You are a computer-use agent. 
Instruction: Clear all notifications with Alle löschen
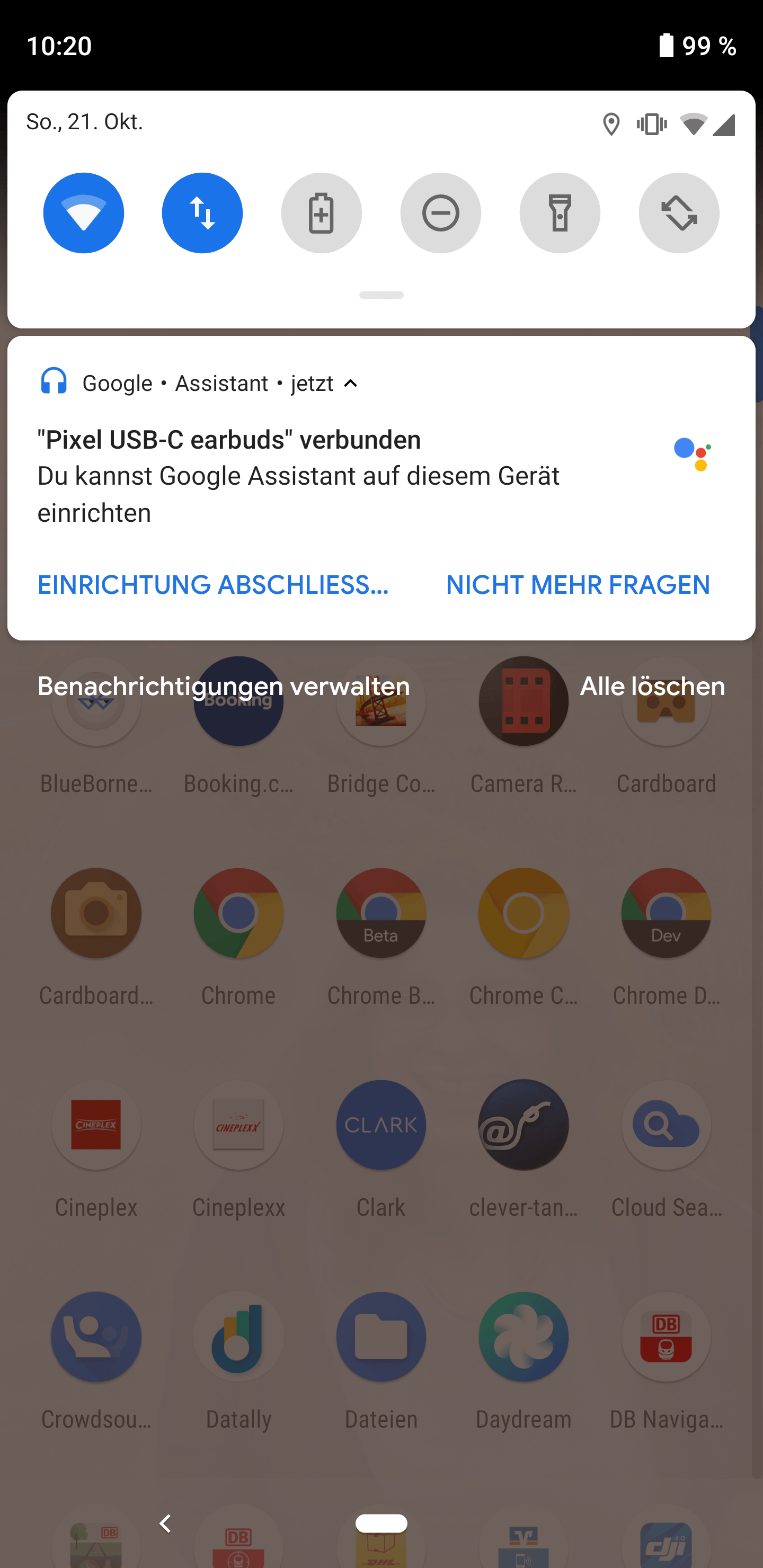pos(652,687)
